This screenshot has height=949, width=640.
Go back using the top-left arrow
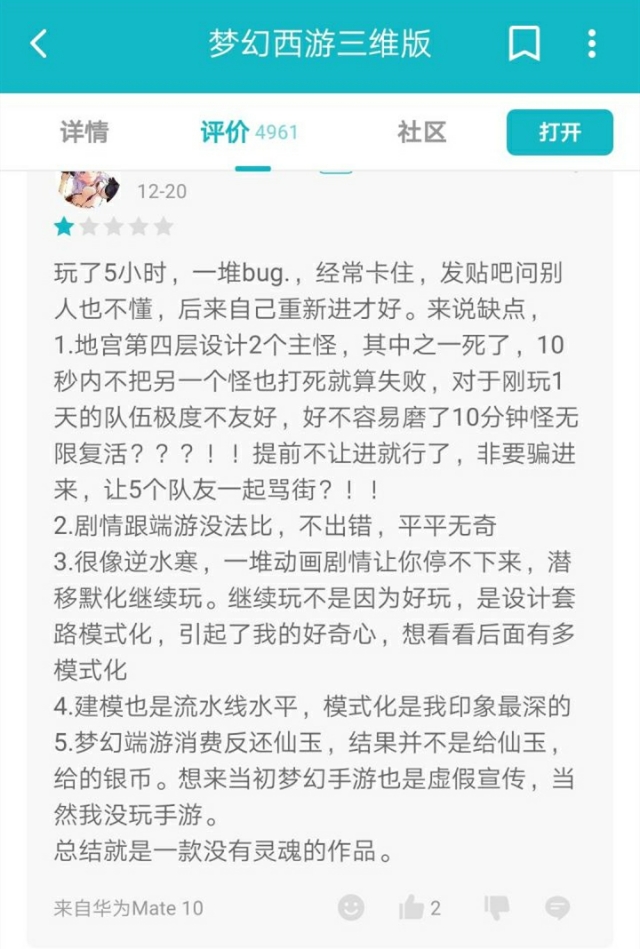coord(39,44)
